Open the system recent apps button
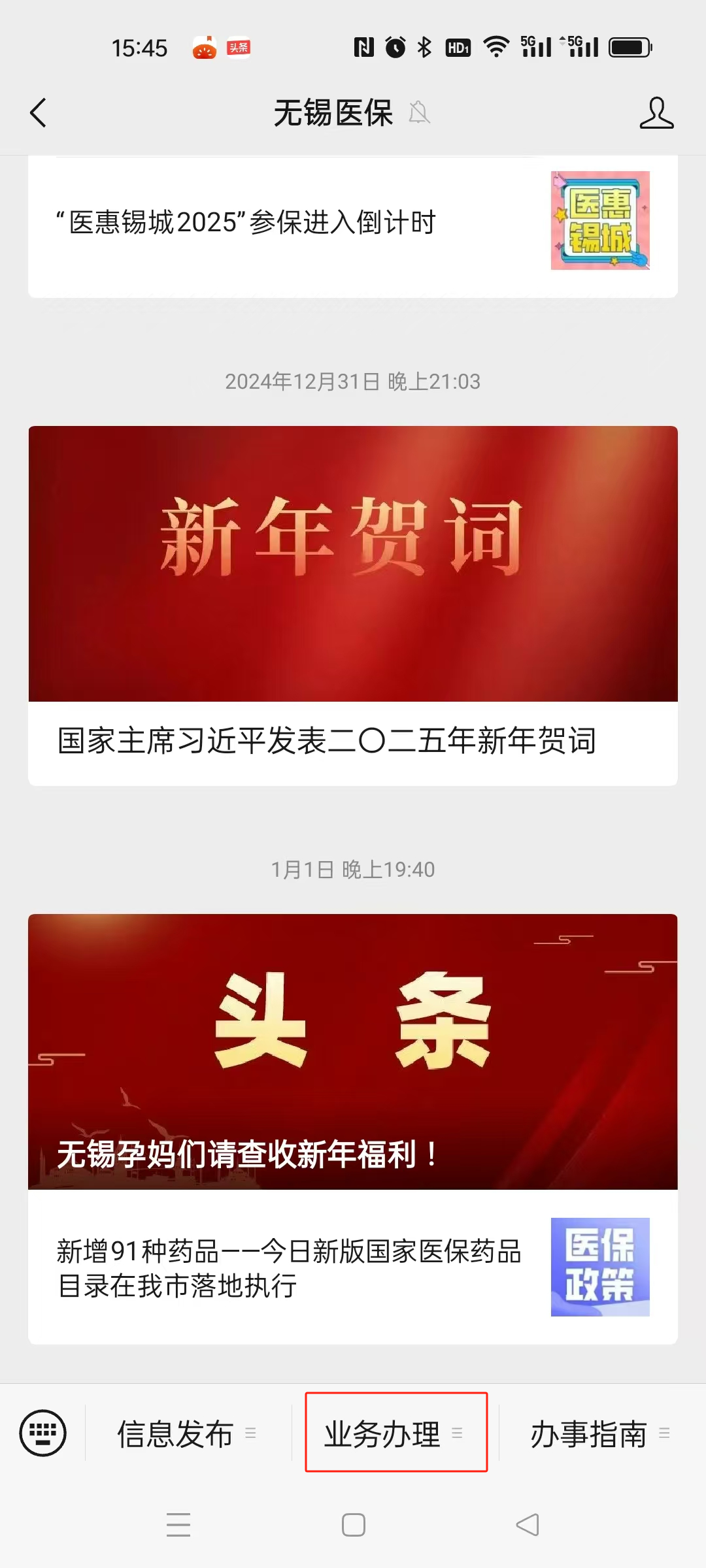 pyautogui.click(x=178, y=1526)
